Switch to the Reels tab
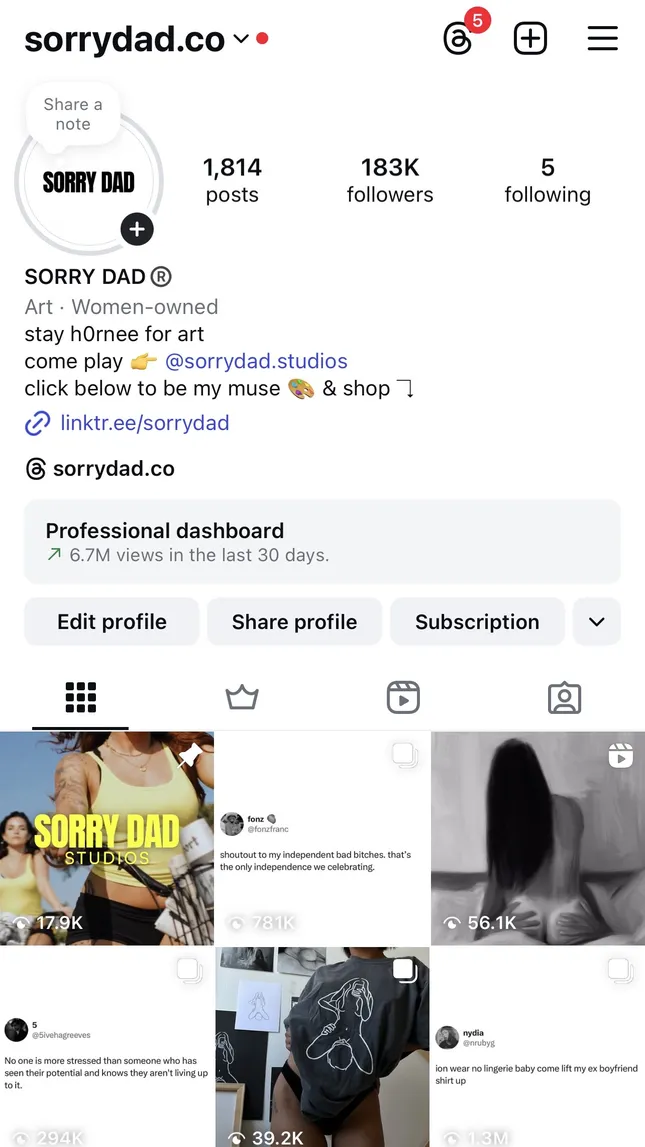The height and width of the screenshot is (1147, 645). [x=403, y=698]
